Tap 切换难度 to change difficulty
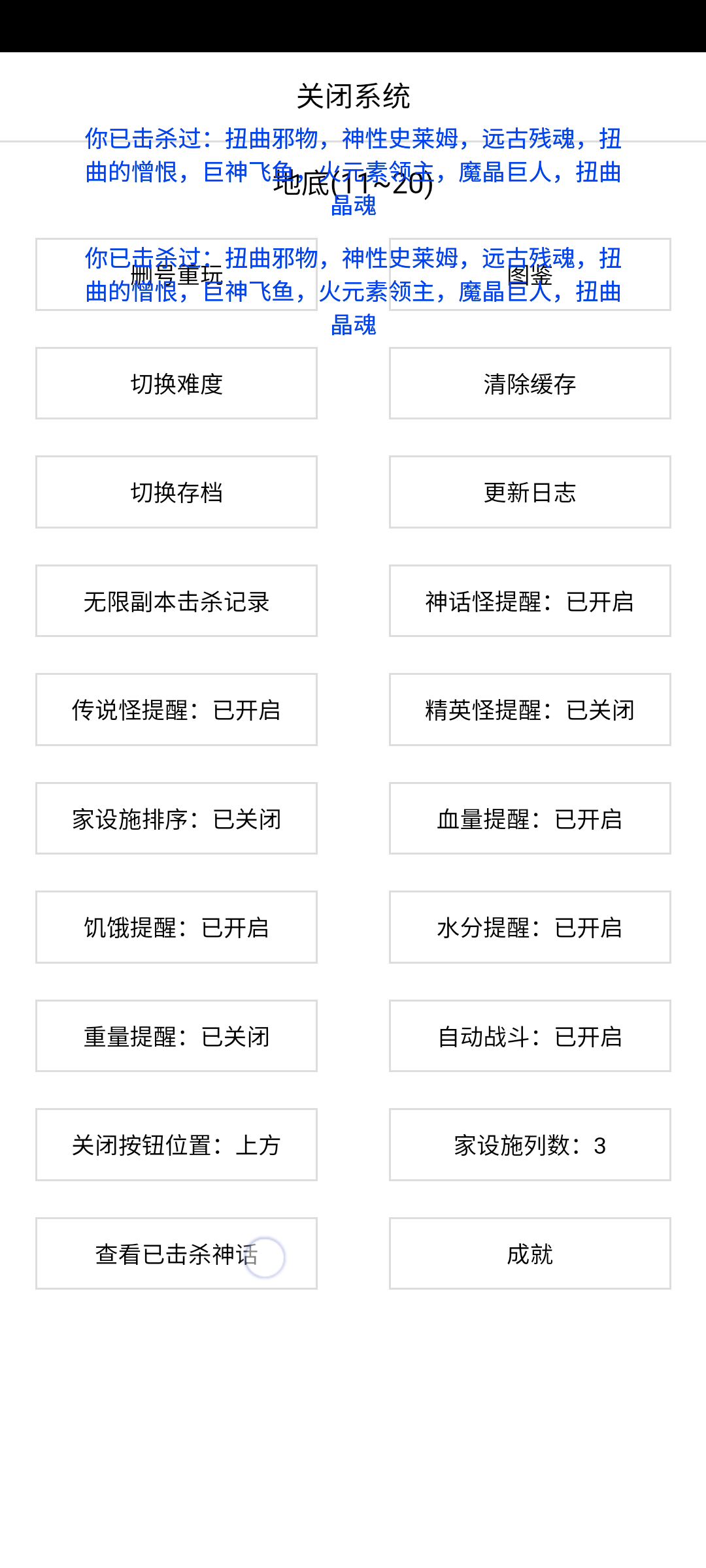706x1568 pixels. pos(176,384)
